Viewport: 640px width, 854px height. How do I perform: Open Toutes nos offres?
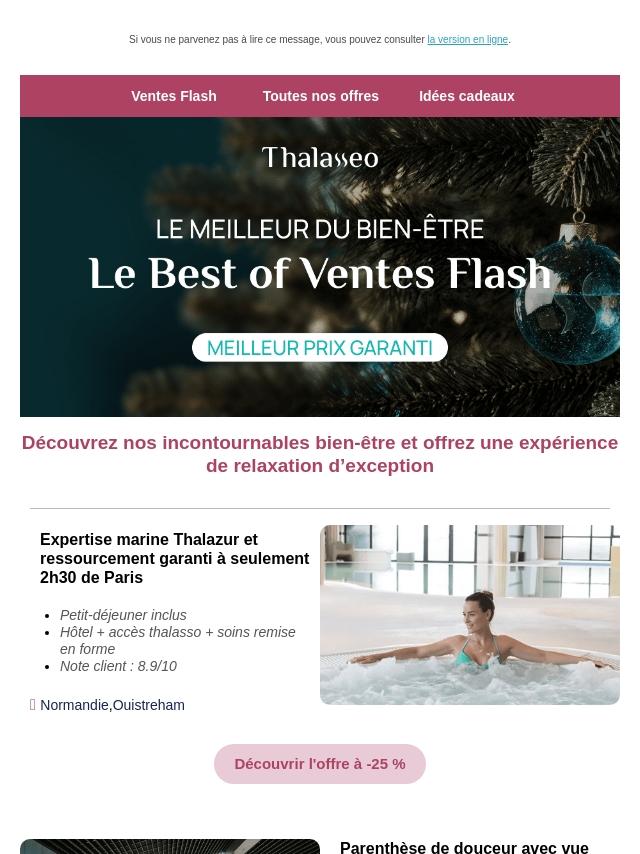click(320, 97)
